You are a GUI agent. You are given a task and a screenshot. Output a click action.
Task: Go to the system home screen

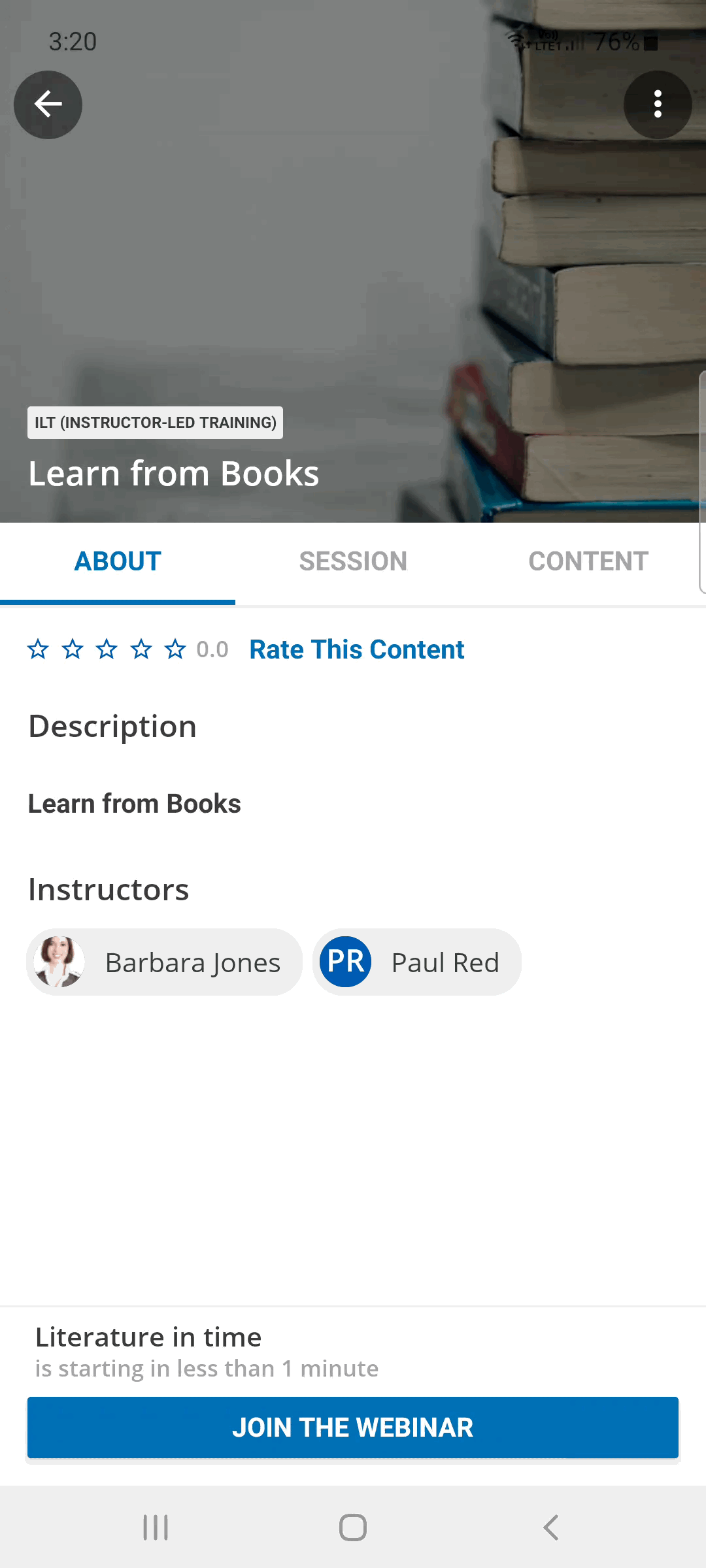click(x=353, y=1527)
